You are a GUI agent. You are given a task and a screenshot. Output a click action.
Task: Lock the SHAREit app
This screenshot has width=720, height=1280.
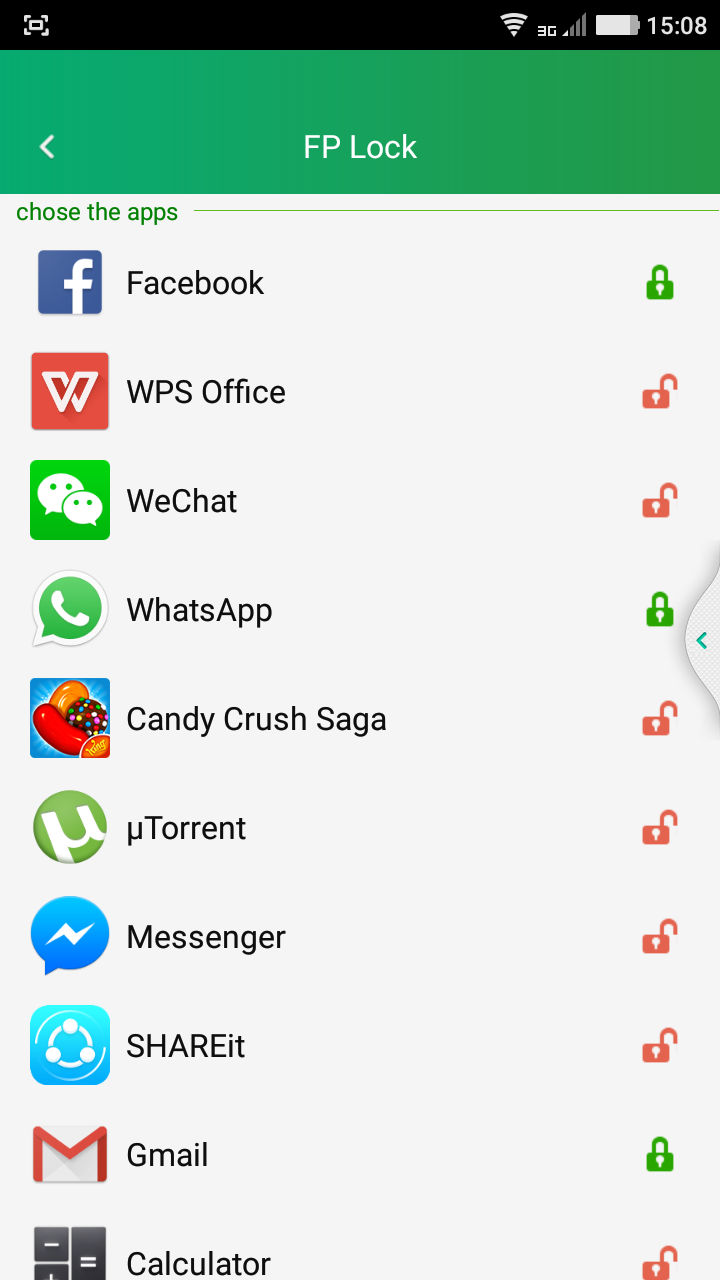pos(660,1046)
